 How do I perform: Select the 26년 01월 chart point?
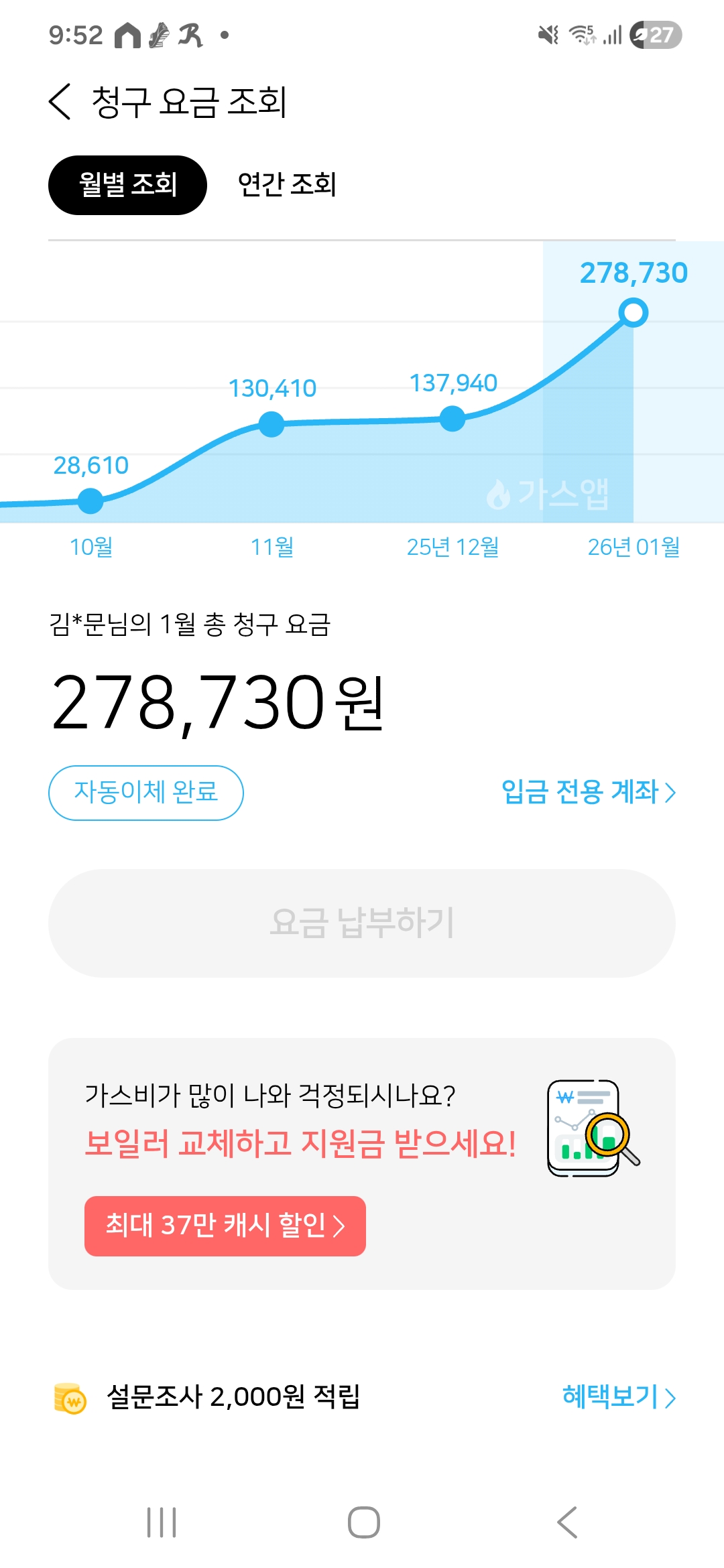pyautogui.click(x=633, y=313)
